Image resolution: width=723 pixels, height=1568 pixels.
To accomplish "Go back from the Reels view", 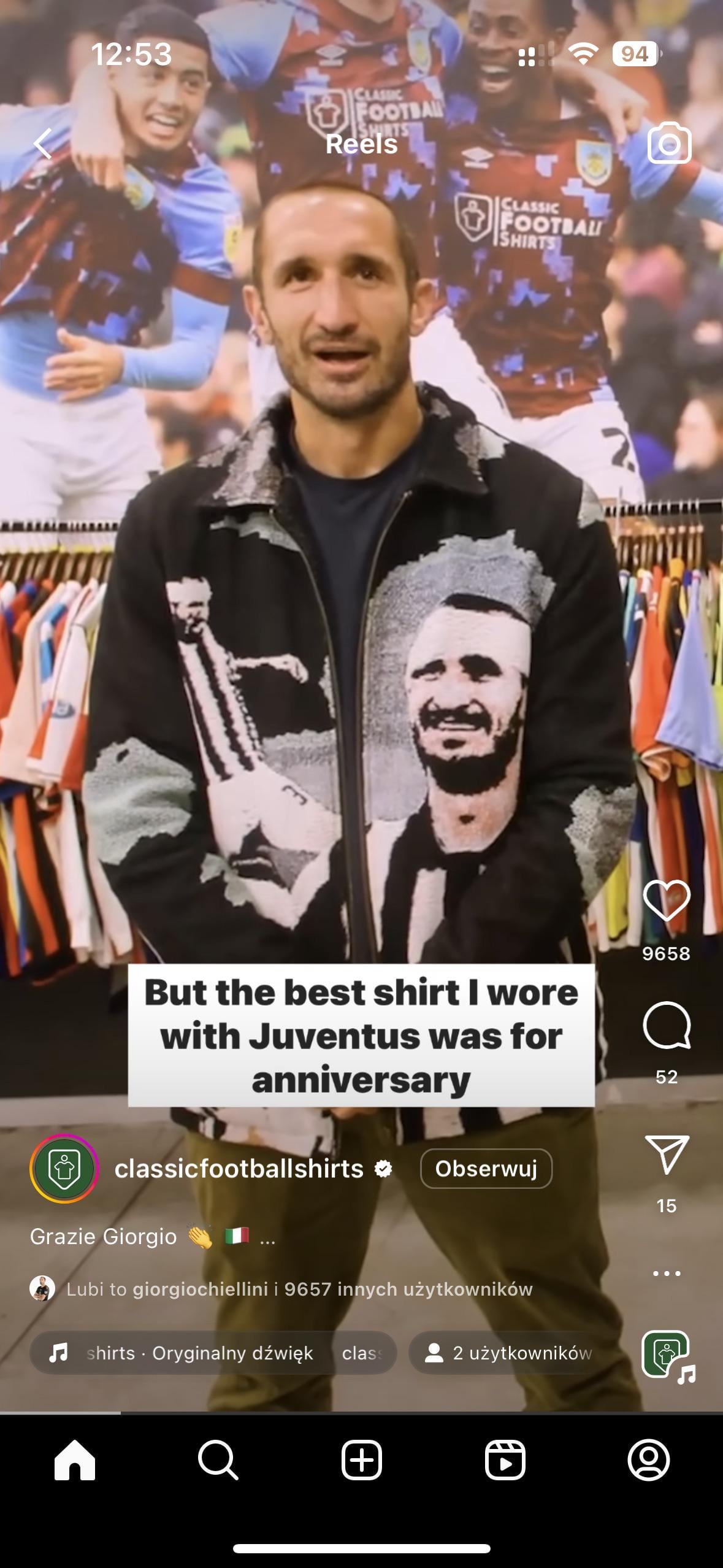I will (43, 144).
